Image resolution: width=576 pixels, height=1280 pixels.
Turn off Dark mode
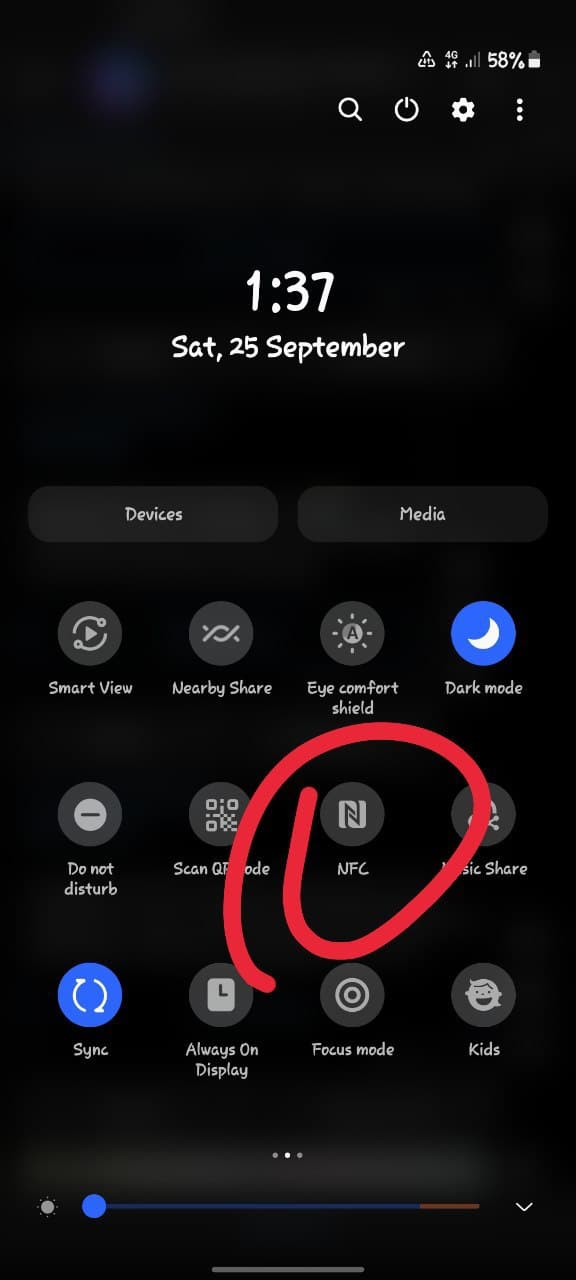point(483,633)
